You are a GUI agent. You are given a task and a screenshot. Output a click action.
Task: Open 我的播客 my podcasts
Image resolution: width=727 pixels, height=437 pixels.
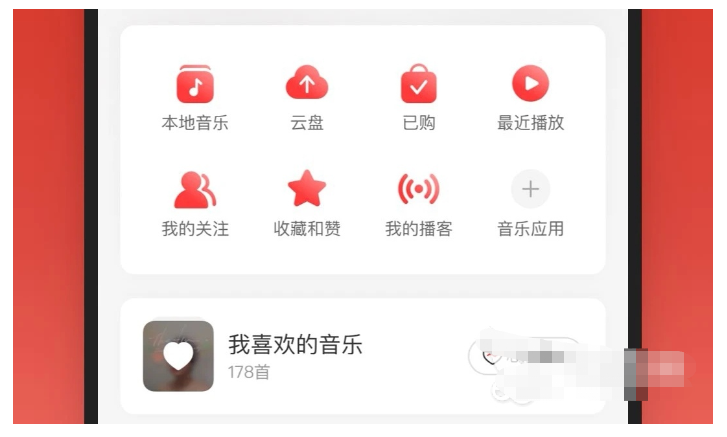[x=419, y=191]
